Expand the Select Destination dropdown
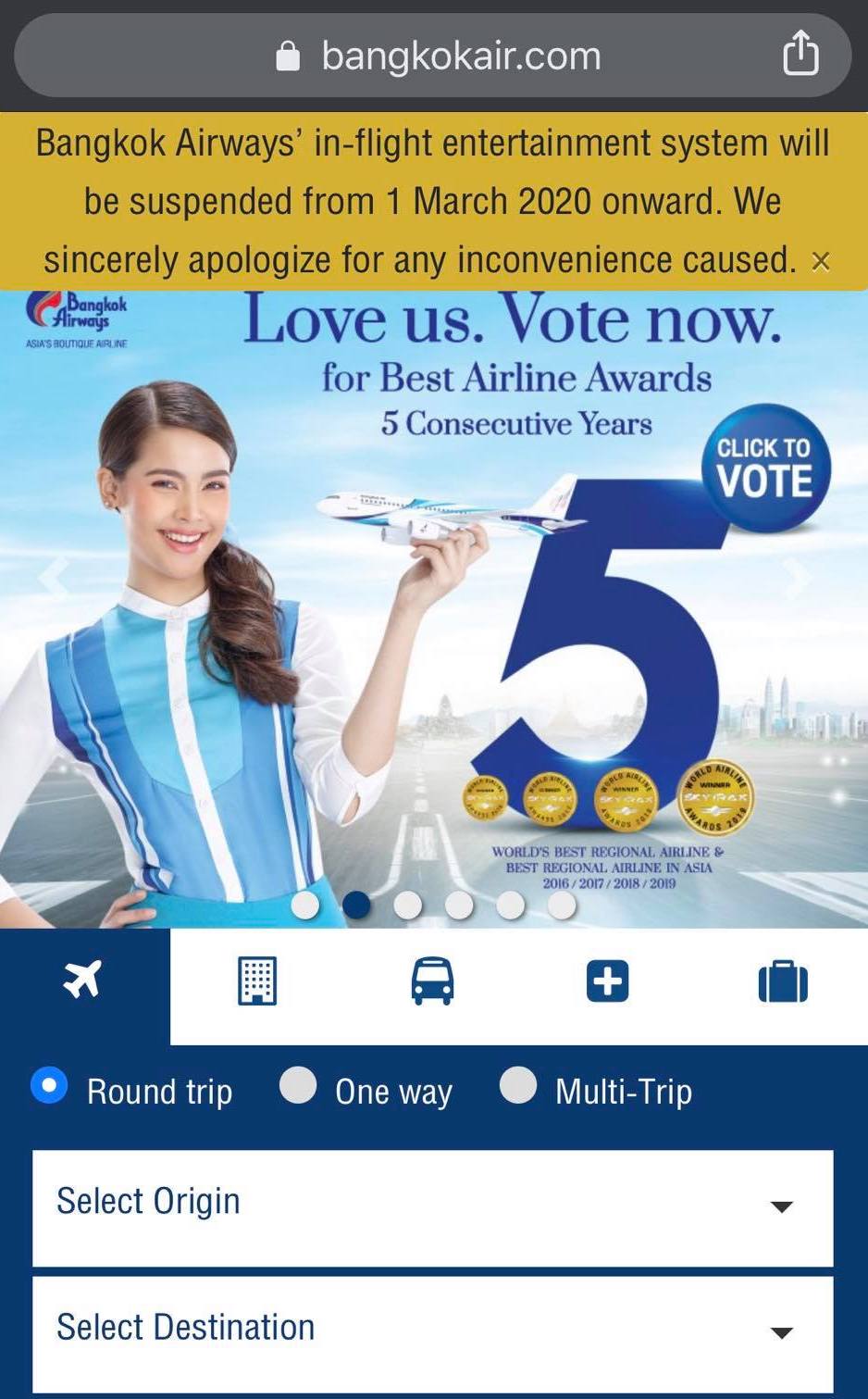This screenshot has width=868, height=1399. click(432, 1331)
